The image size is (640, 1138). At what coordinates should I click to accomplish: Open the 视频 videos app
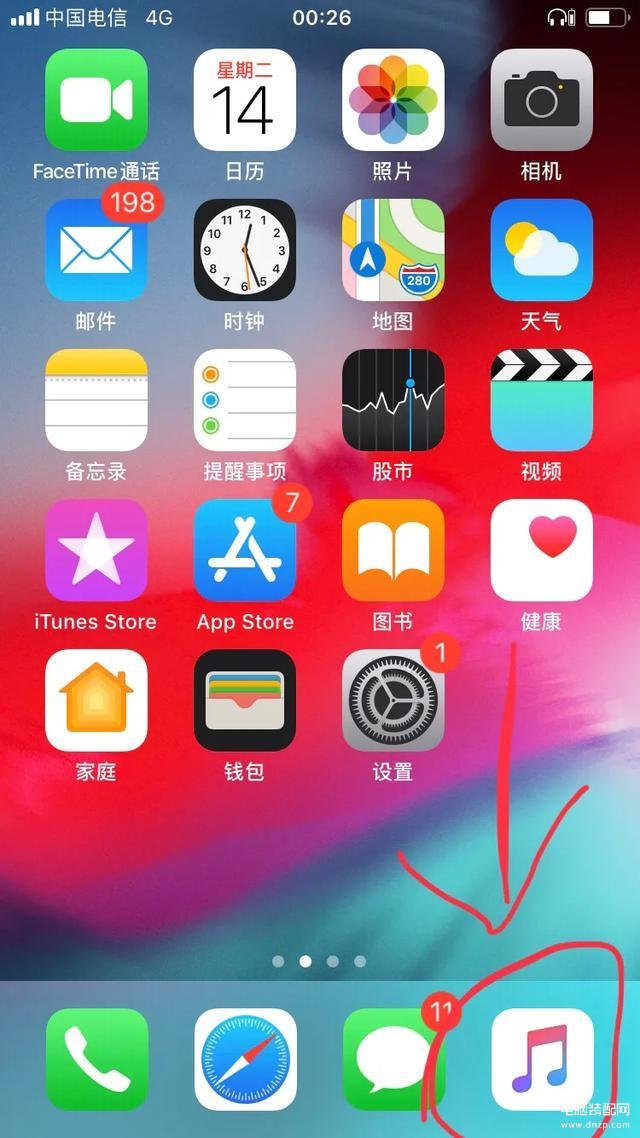pos(541,400)
